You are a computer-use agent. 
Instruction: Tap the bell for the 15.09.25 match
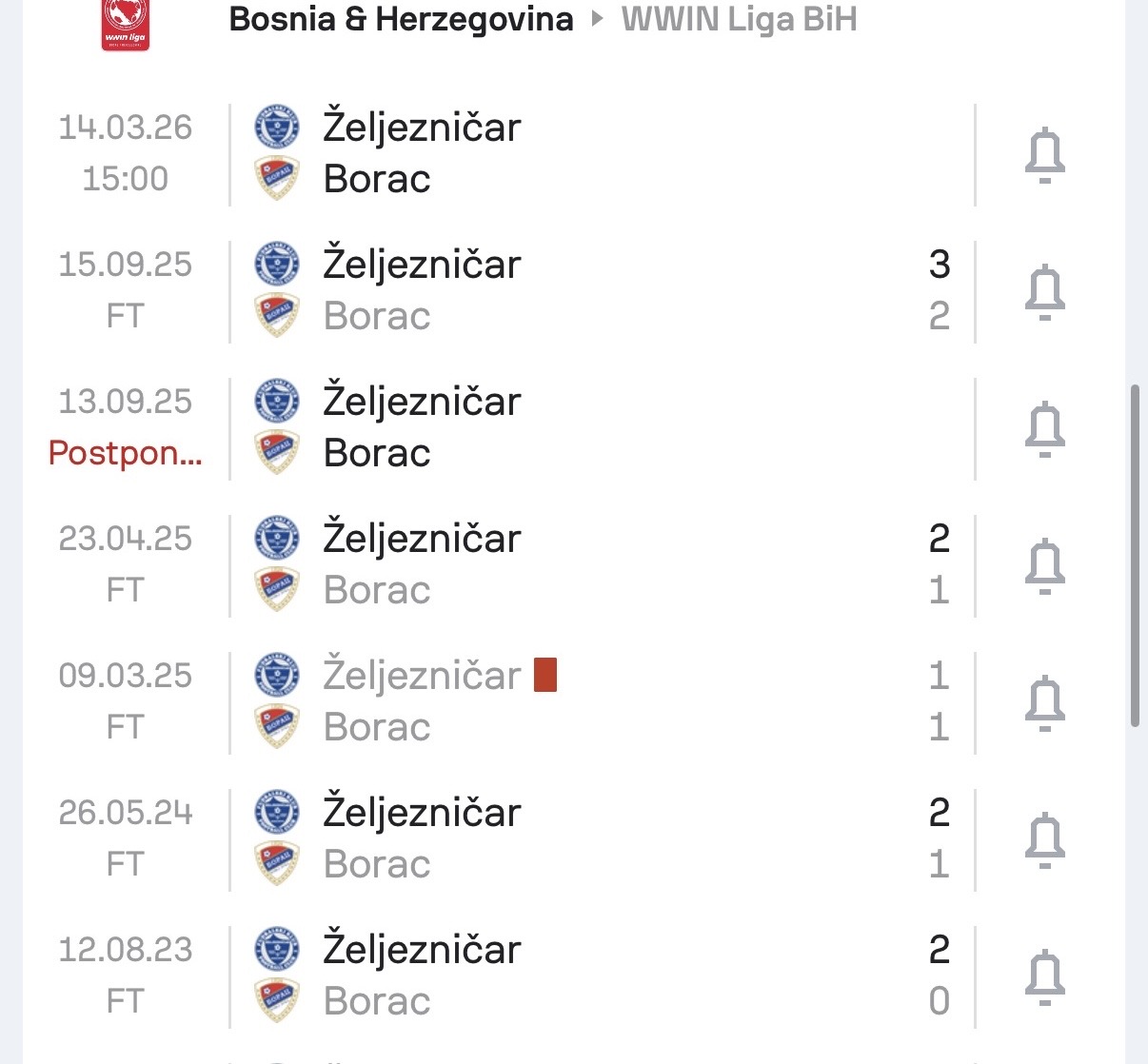(1044, 291)
